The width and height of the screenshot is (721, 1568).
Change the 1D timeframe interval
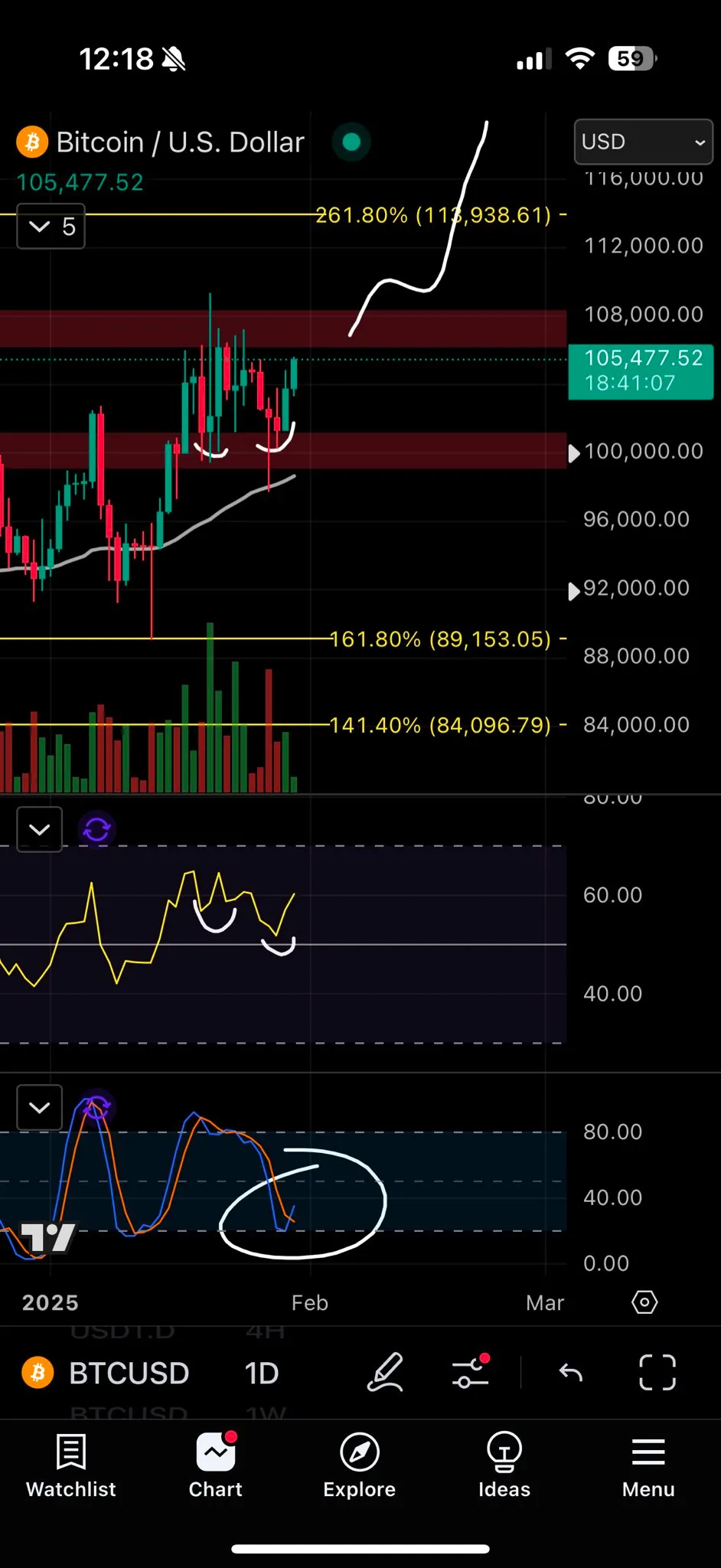pos(261,1374)
